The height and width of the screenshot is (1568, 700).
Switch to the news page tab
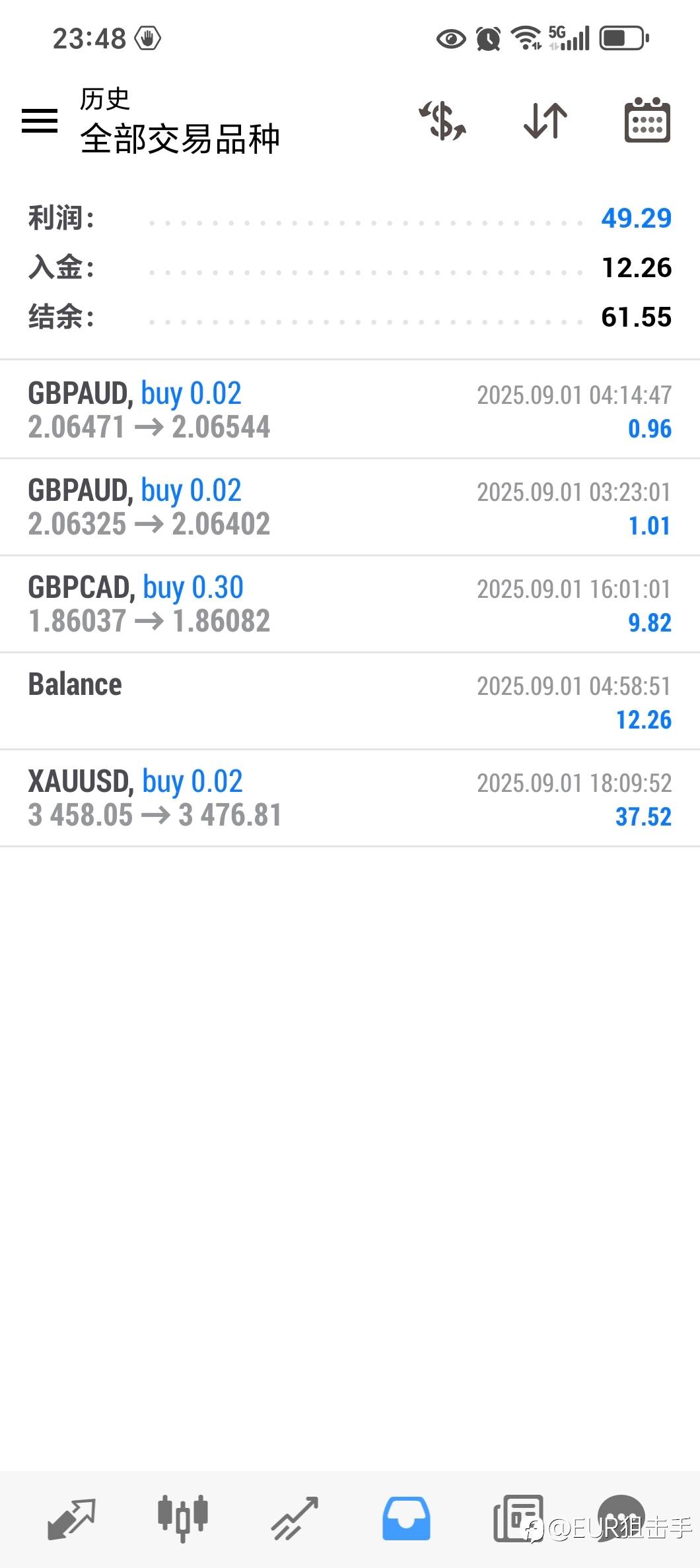(518, 1519)
